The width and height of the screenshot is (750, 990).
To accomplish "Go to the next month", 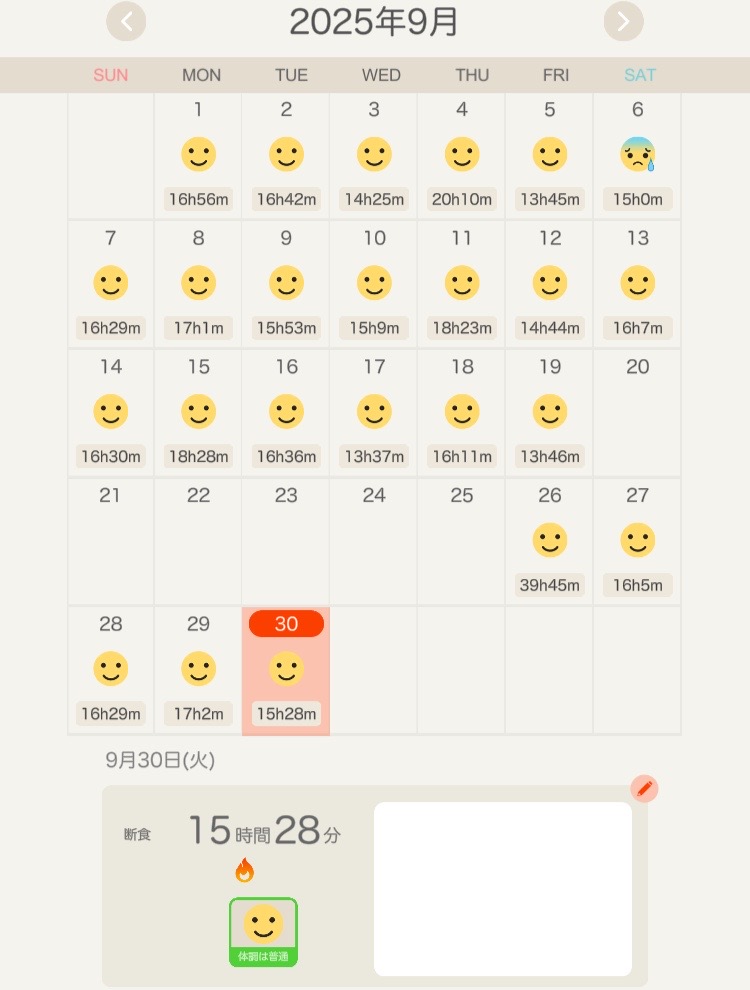I will pos(623,21).
